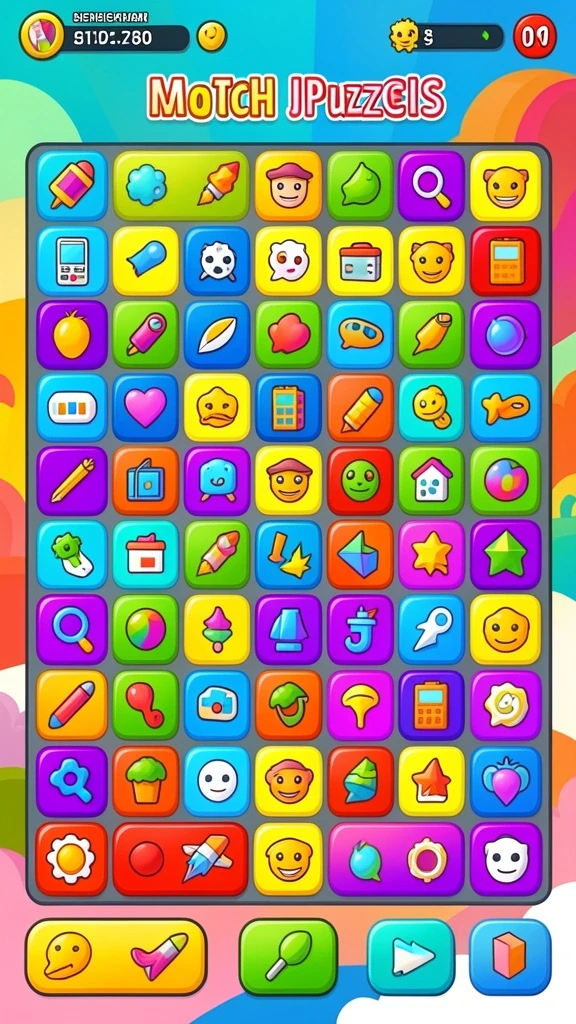576x1024 pixels.
Task: Tap the blue lamp tile
Action: 288,630
